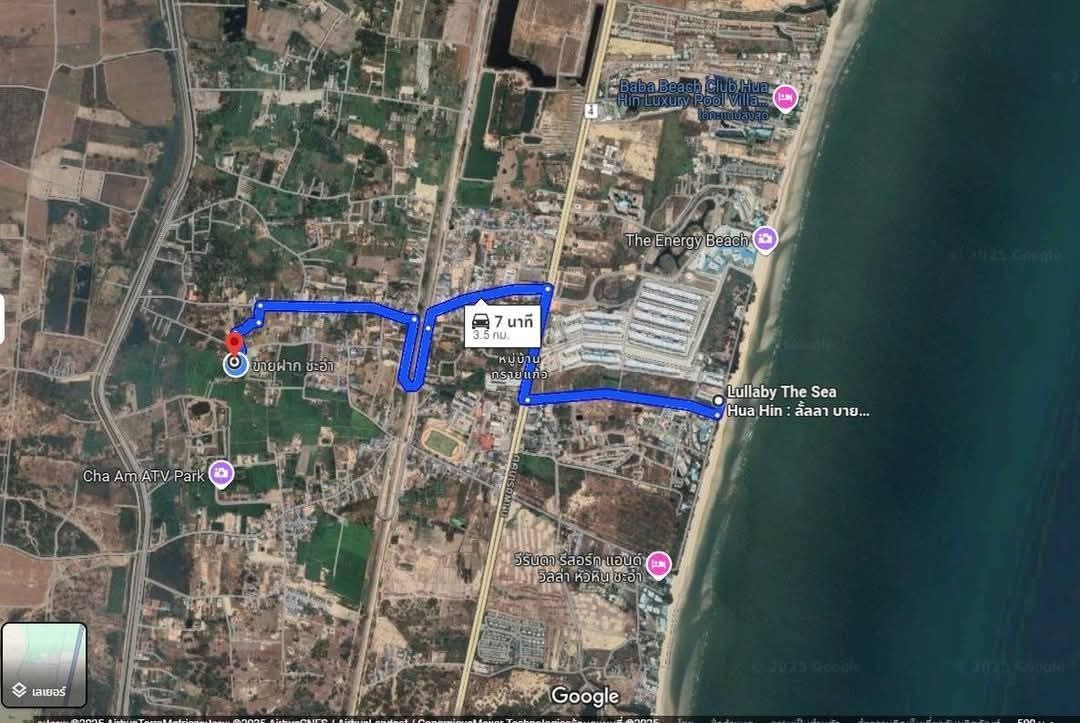The width and height of the screenshot is (1080, 723).
Task: Open The Energy Beach place marker
Action: [x=765, y=239]
